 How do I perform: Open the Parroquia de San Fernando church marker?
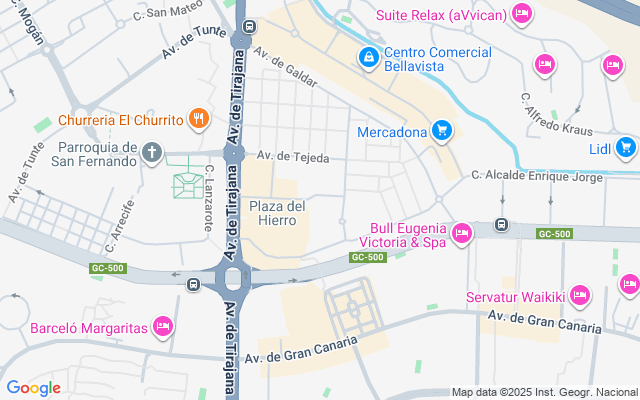(x=152, y=153)
